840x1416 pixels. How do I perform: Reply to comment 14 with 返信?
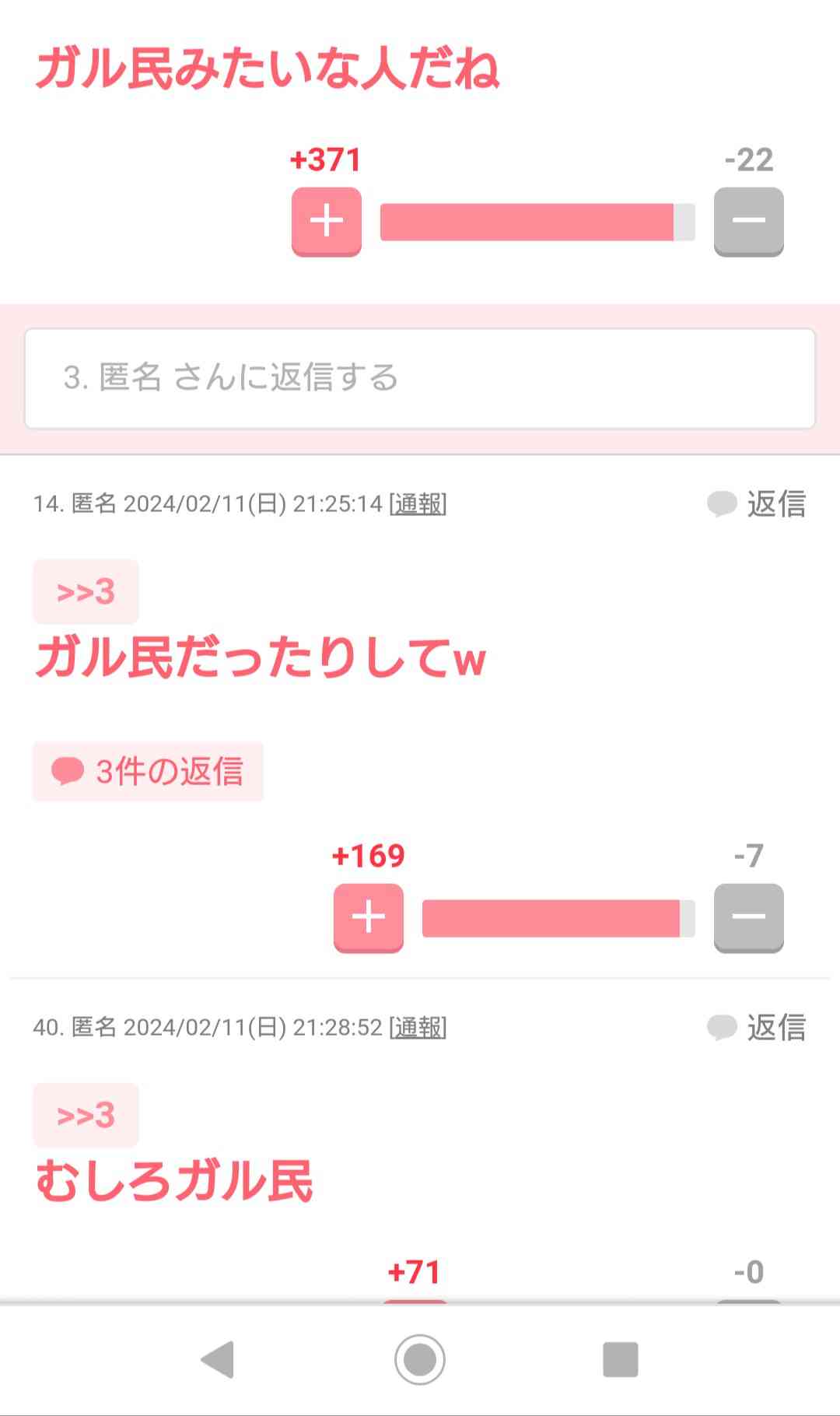[758, 504]
